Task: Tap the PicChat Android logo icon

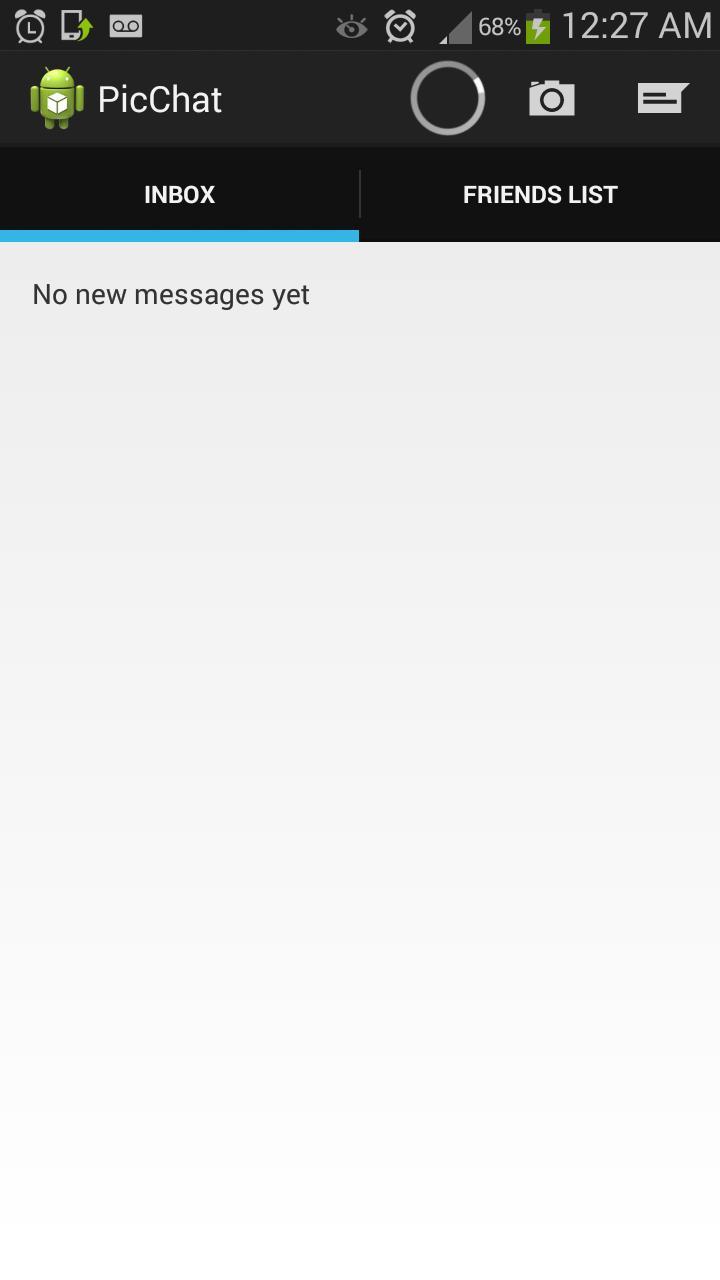Action: coord(57,97)
